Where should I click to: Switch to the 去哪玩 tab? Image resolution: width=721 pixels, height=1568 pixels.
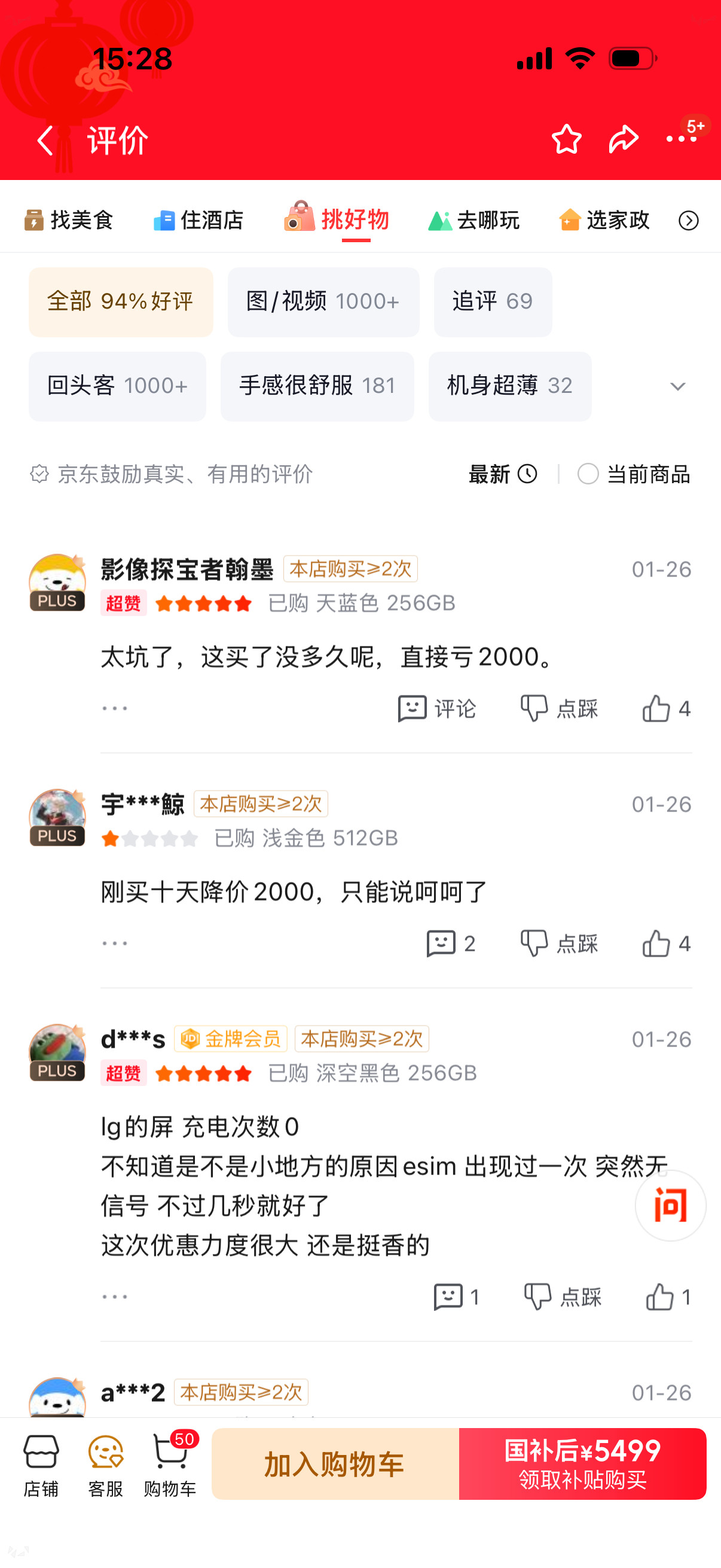(x=474, y=220)
